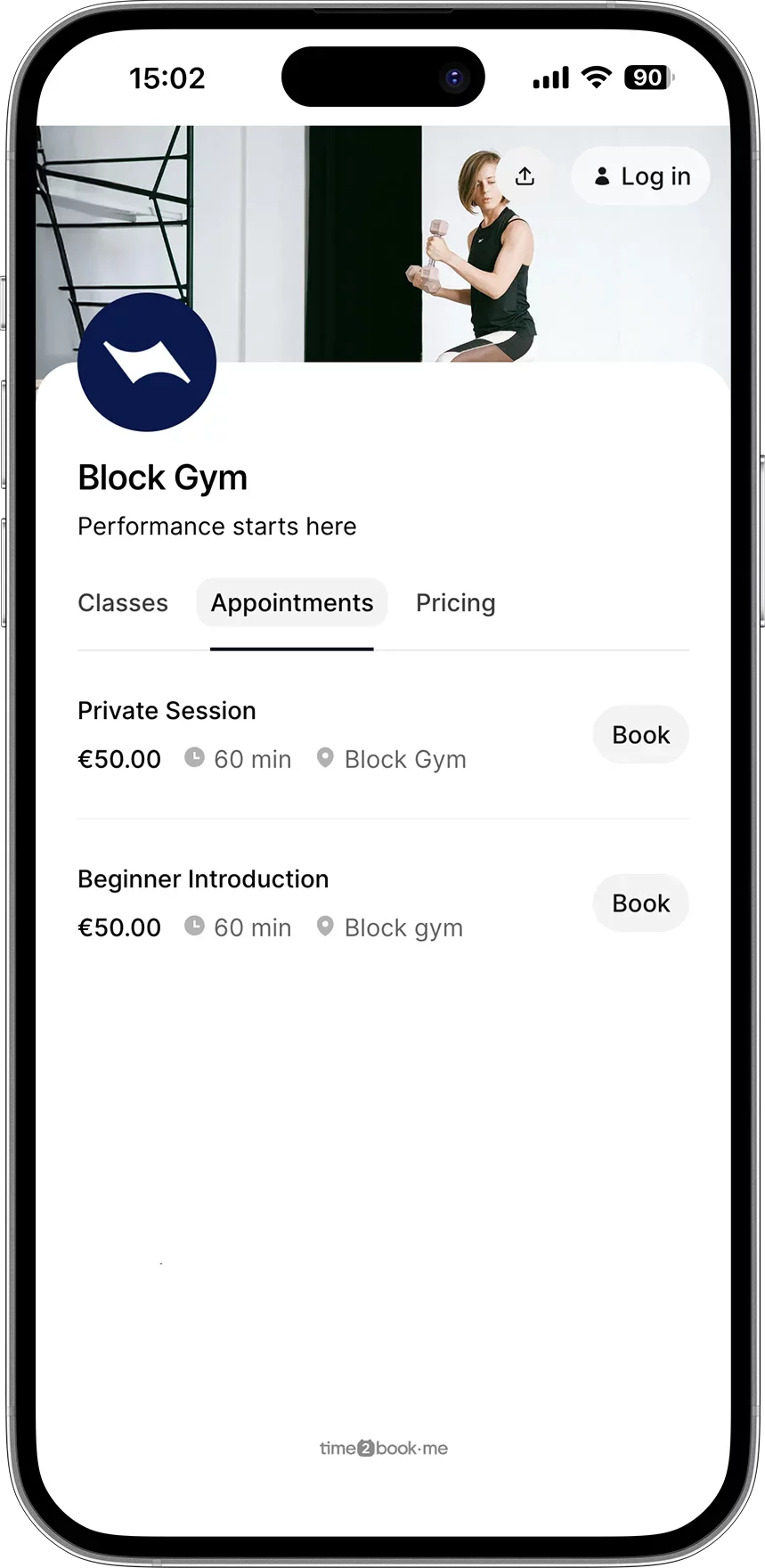Tap the 15:02 clock in the status bar
765x1568 pixels.
tap(168, 78)
